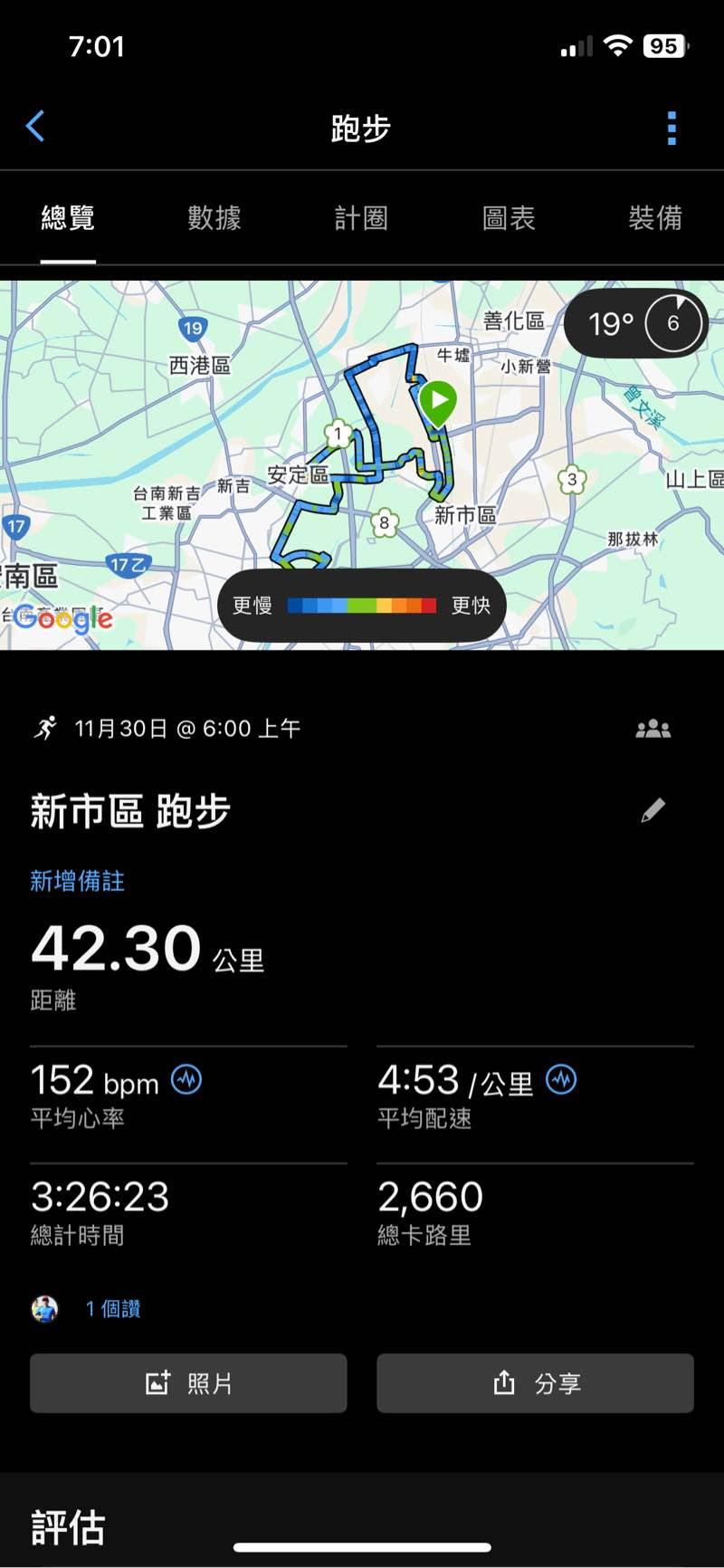
Task: Open the three-dot overflow menu
Action: [x=672, y=129]
